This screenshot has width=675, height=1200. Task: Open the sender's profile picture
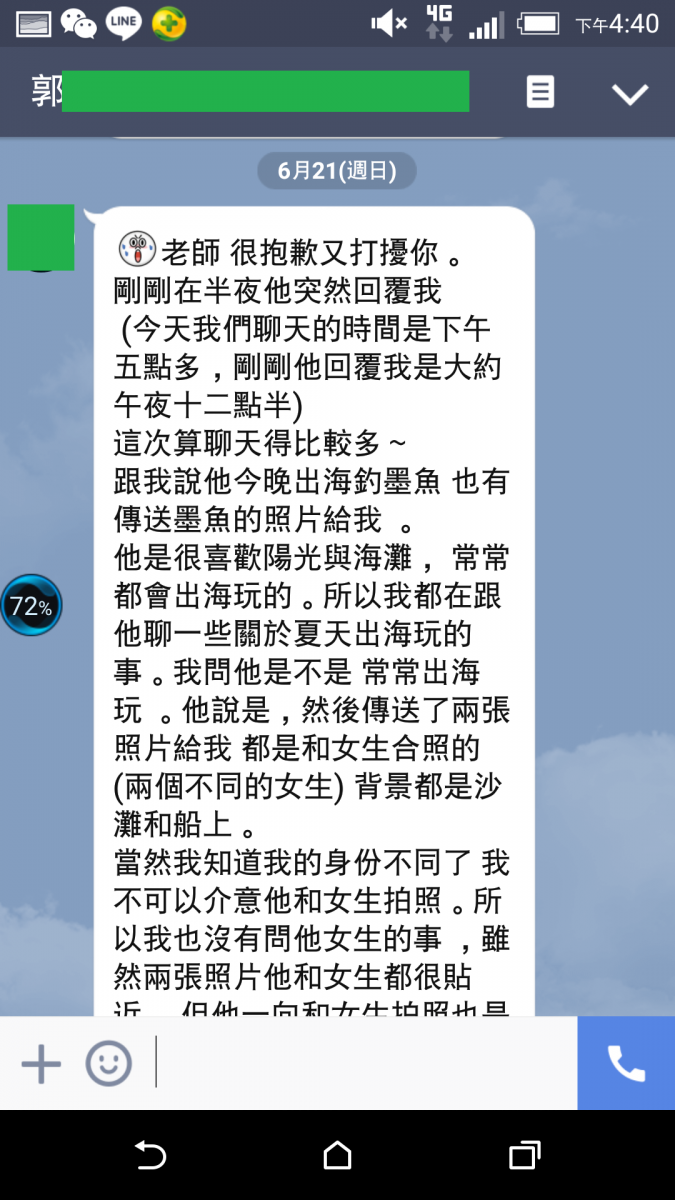coord(41,238)
